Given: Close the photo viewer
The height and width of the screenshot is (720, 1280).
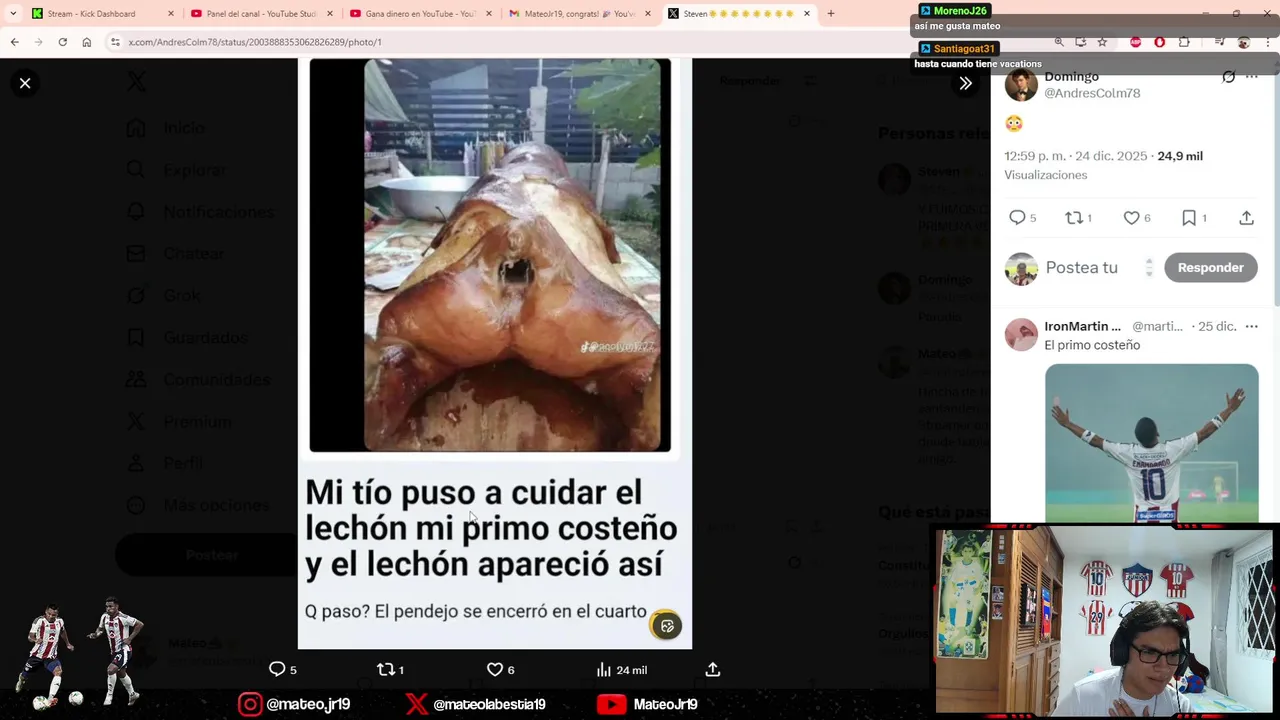Looking at the screenshot, I should (25, 83).
